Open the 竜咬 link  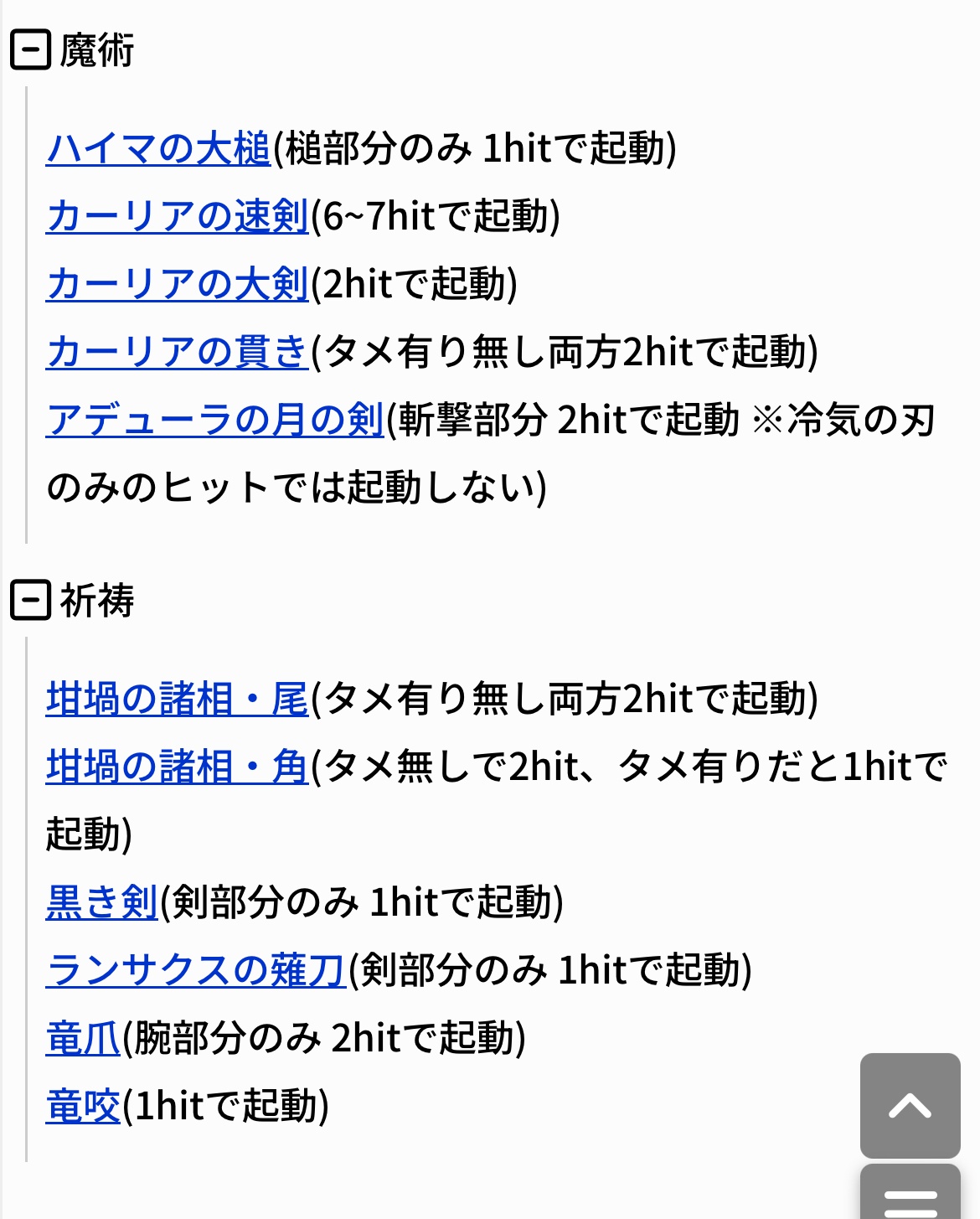tap(84, 1106)
